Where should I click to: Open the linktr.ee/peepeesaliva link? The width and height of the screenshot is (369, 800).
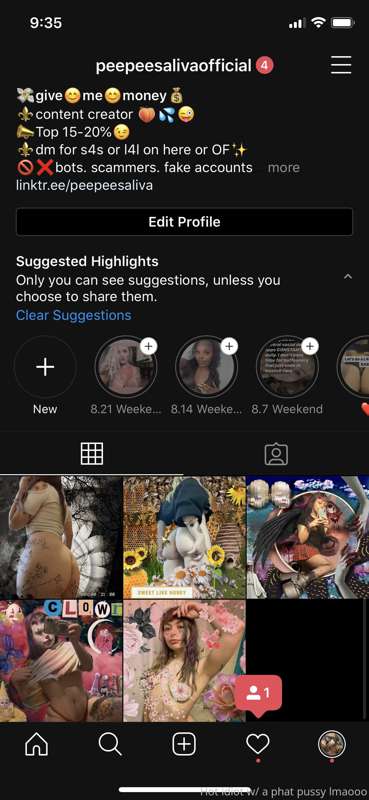84,185
